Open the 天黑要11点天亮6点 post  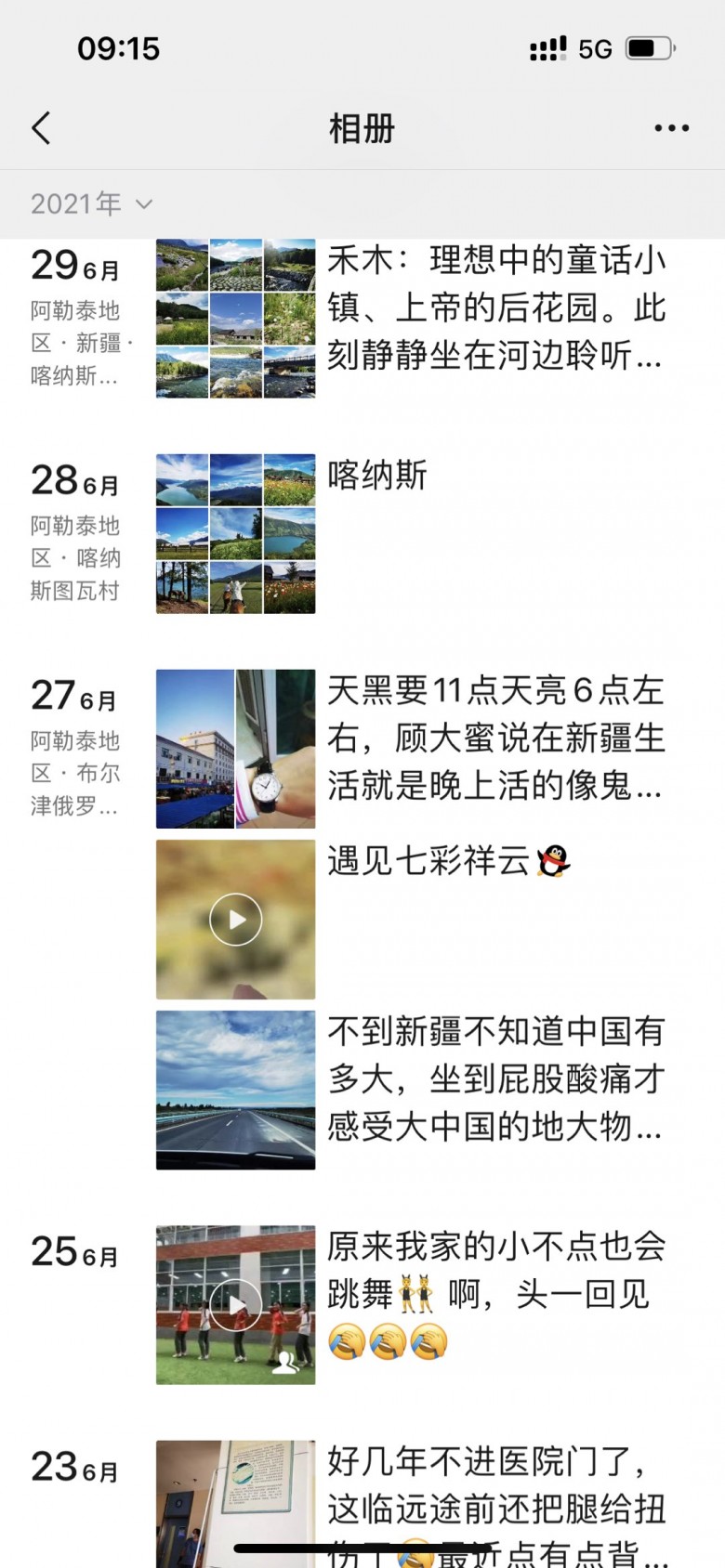235,749
